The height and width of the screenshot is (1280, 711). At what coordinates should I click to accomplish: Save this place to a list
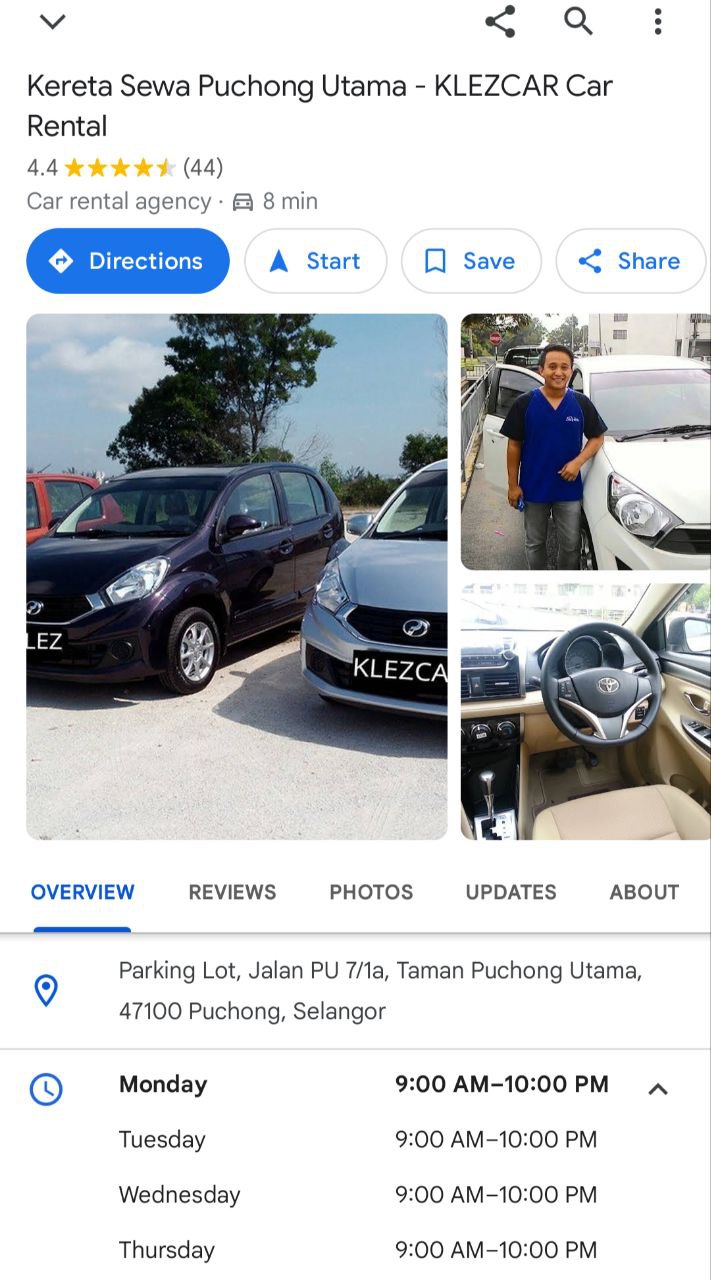(470, 261)
